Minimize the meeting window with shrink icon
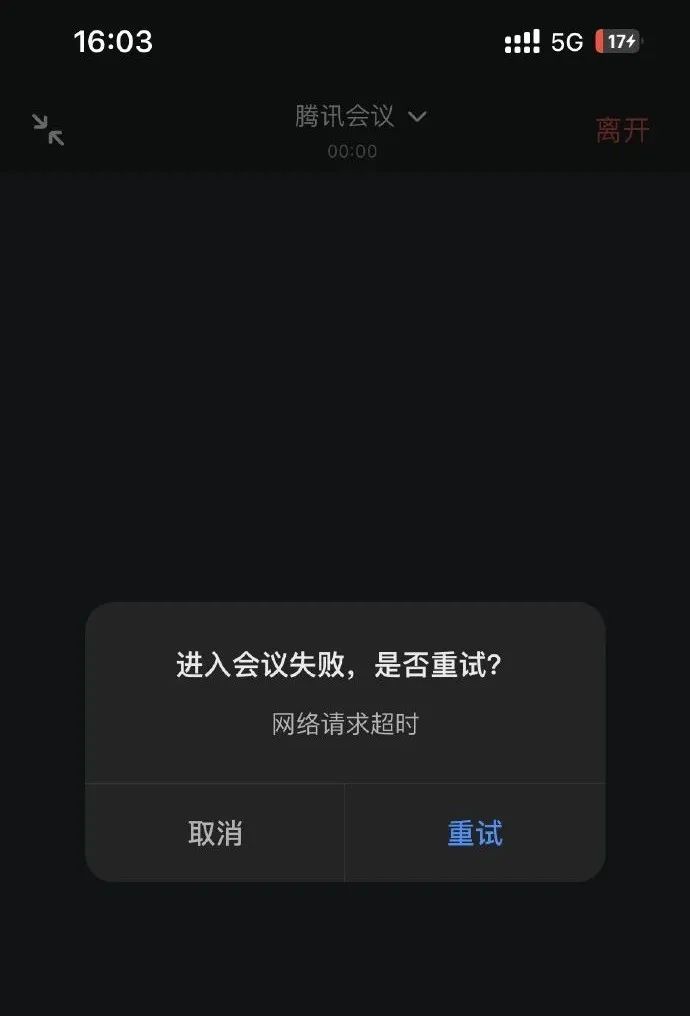Image resolution: width=690 pixels, height=1016 pixels. [48, 129]
